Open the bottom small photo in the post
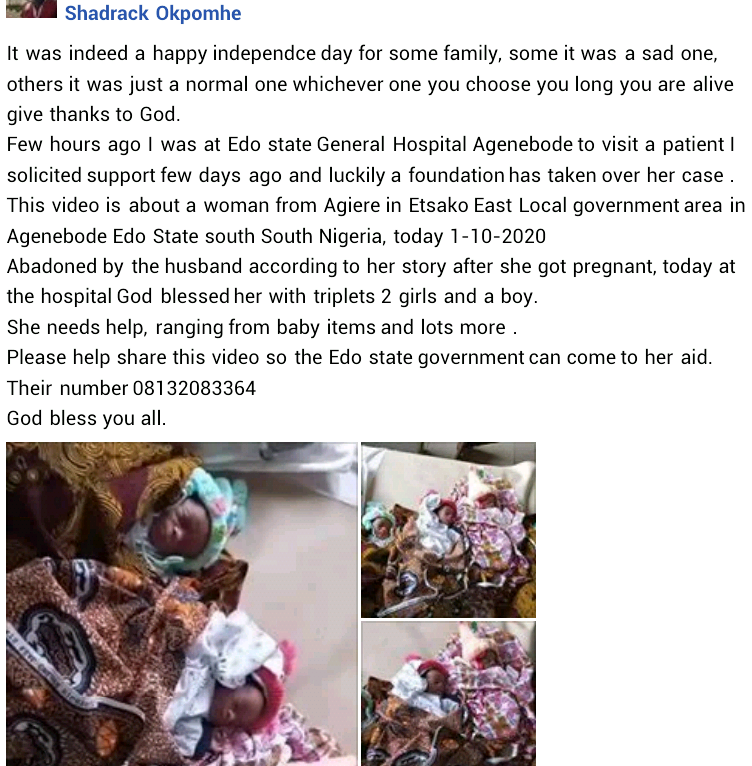 pos(448,693)
